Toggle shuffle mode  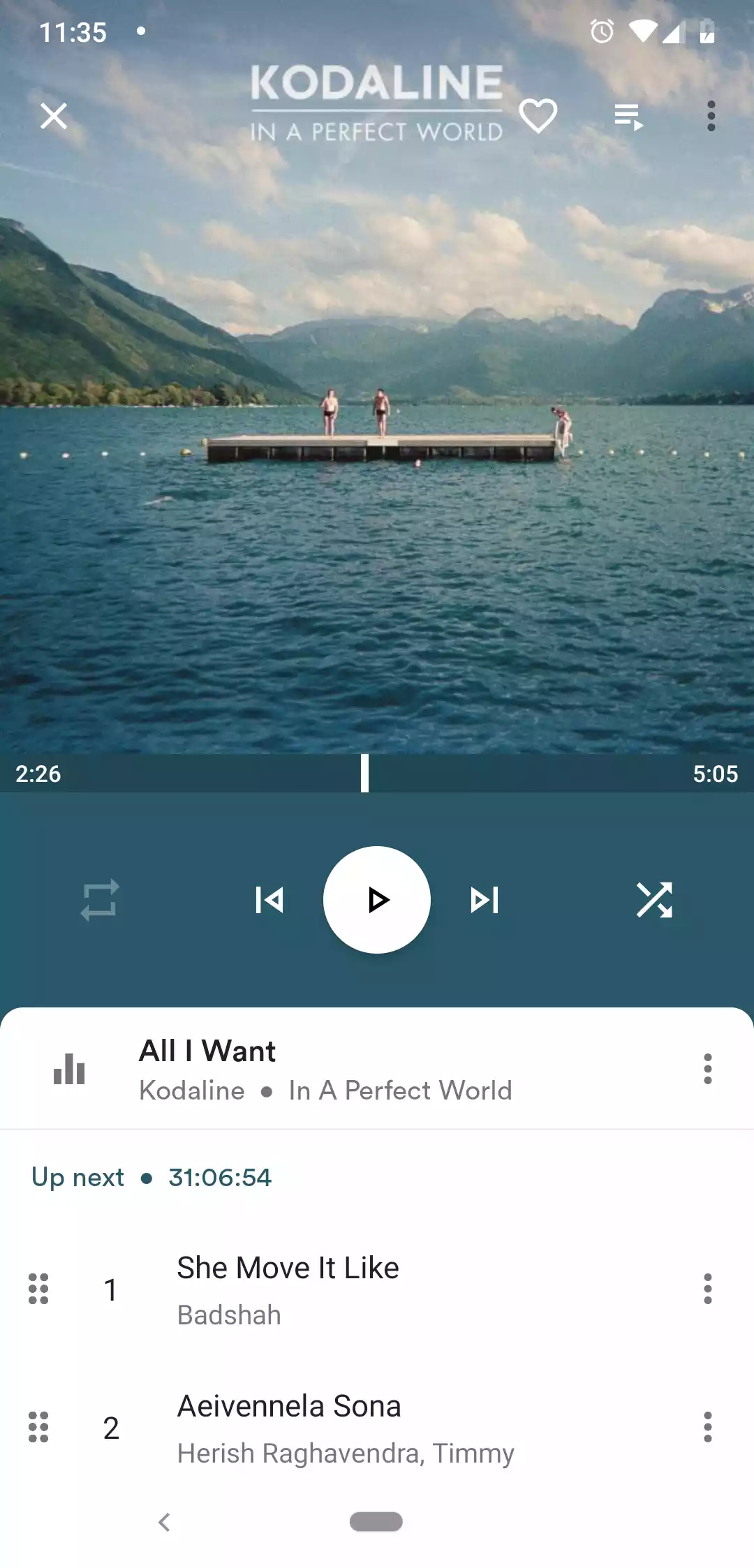pyautogui.click(x=654, y=900)
